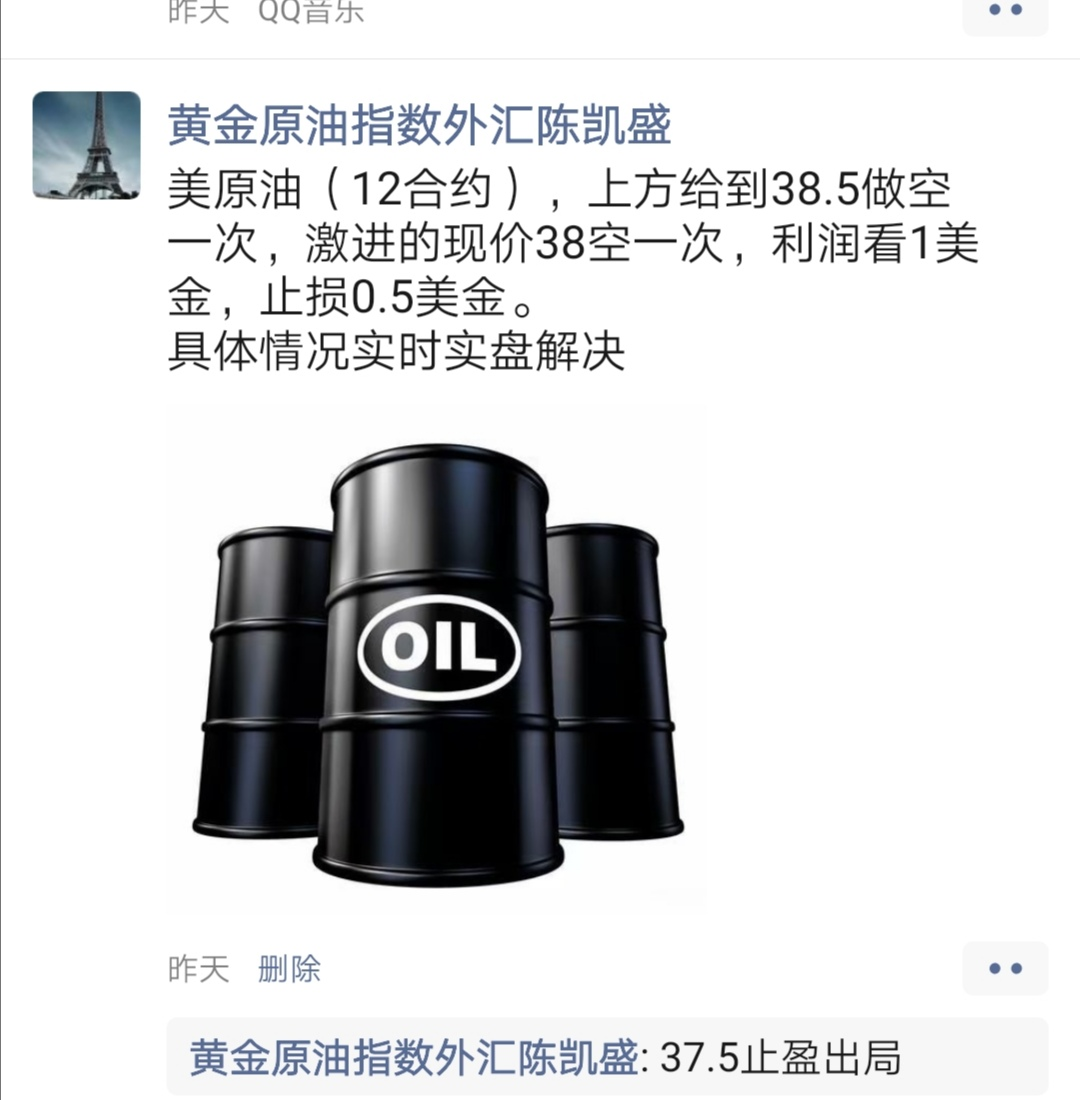Open poster name 黄金原油指数外汇陈凯盛
The image size is (1080, 1100).
click(x=419, y=127)
